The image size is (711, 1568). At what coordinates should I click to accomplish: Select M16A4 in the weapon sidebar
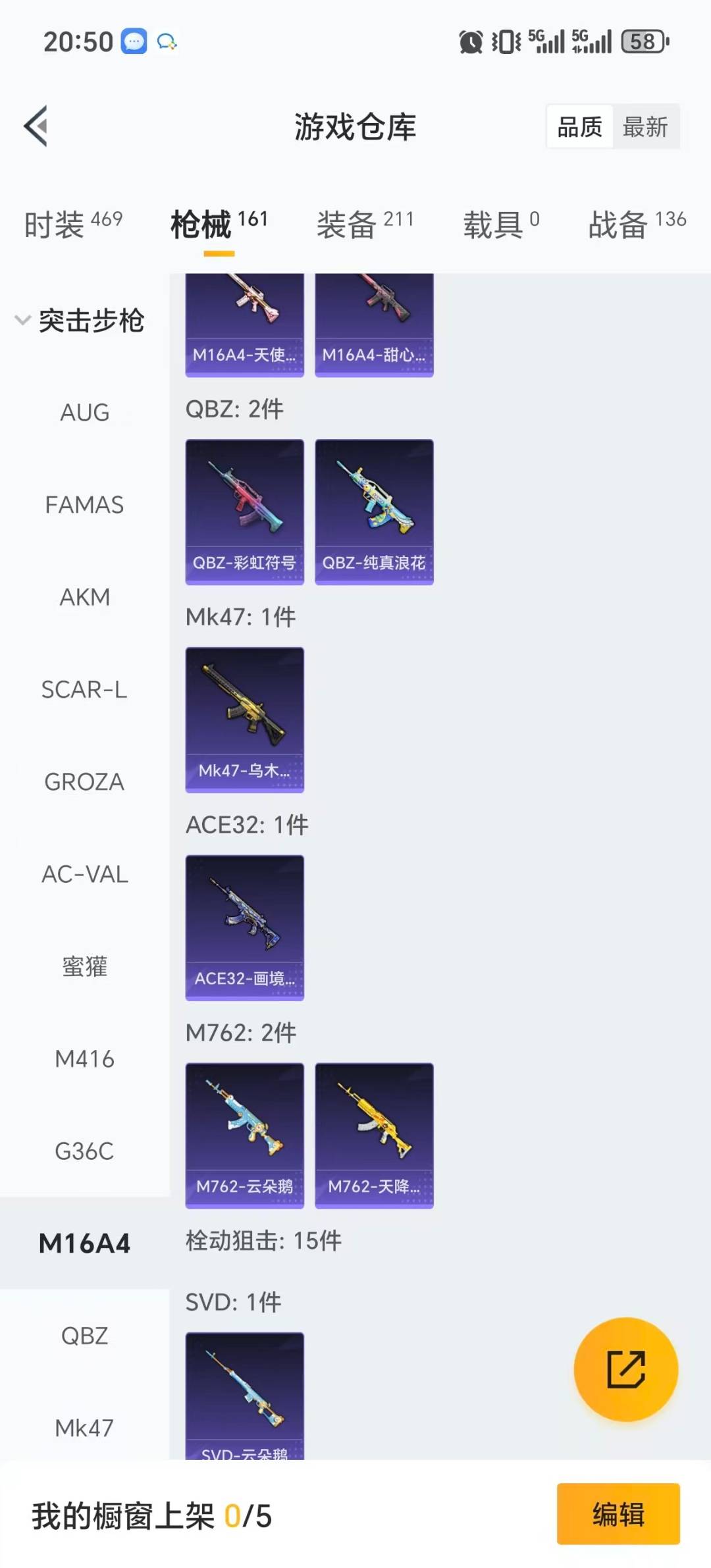coord(84,1243)
